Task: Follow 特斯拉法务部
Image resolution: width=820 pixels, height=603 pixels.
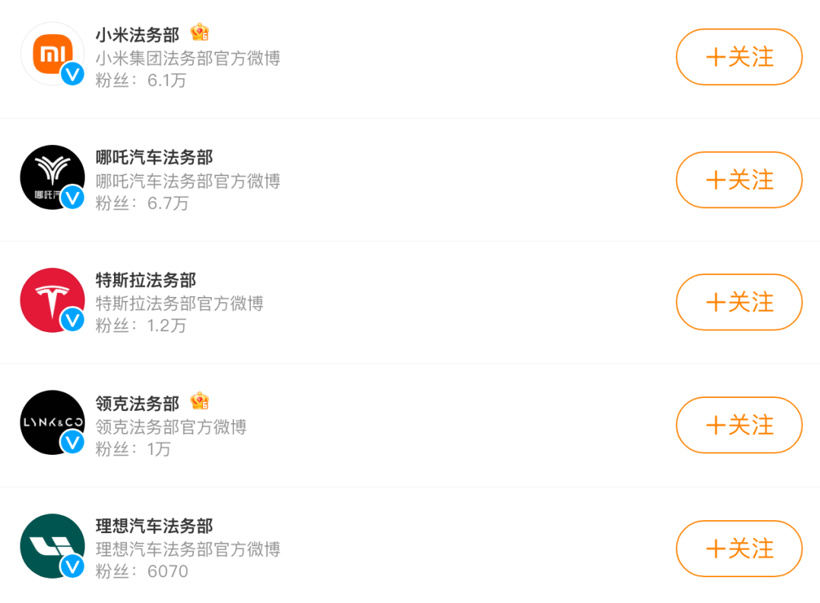Action: [739, 302]
